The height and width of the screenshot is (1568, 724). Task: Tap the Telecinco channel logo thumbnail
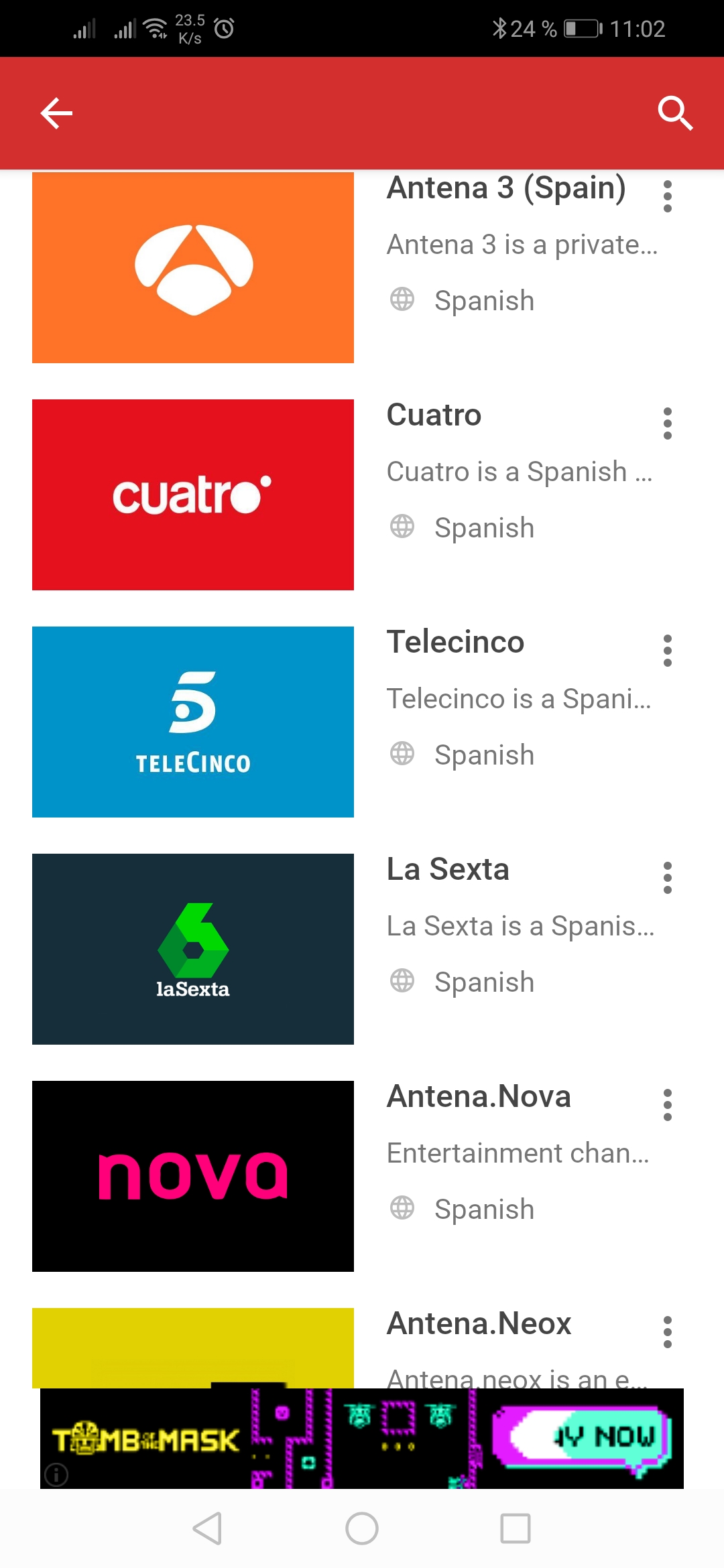tap(192, 722)
